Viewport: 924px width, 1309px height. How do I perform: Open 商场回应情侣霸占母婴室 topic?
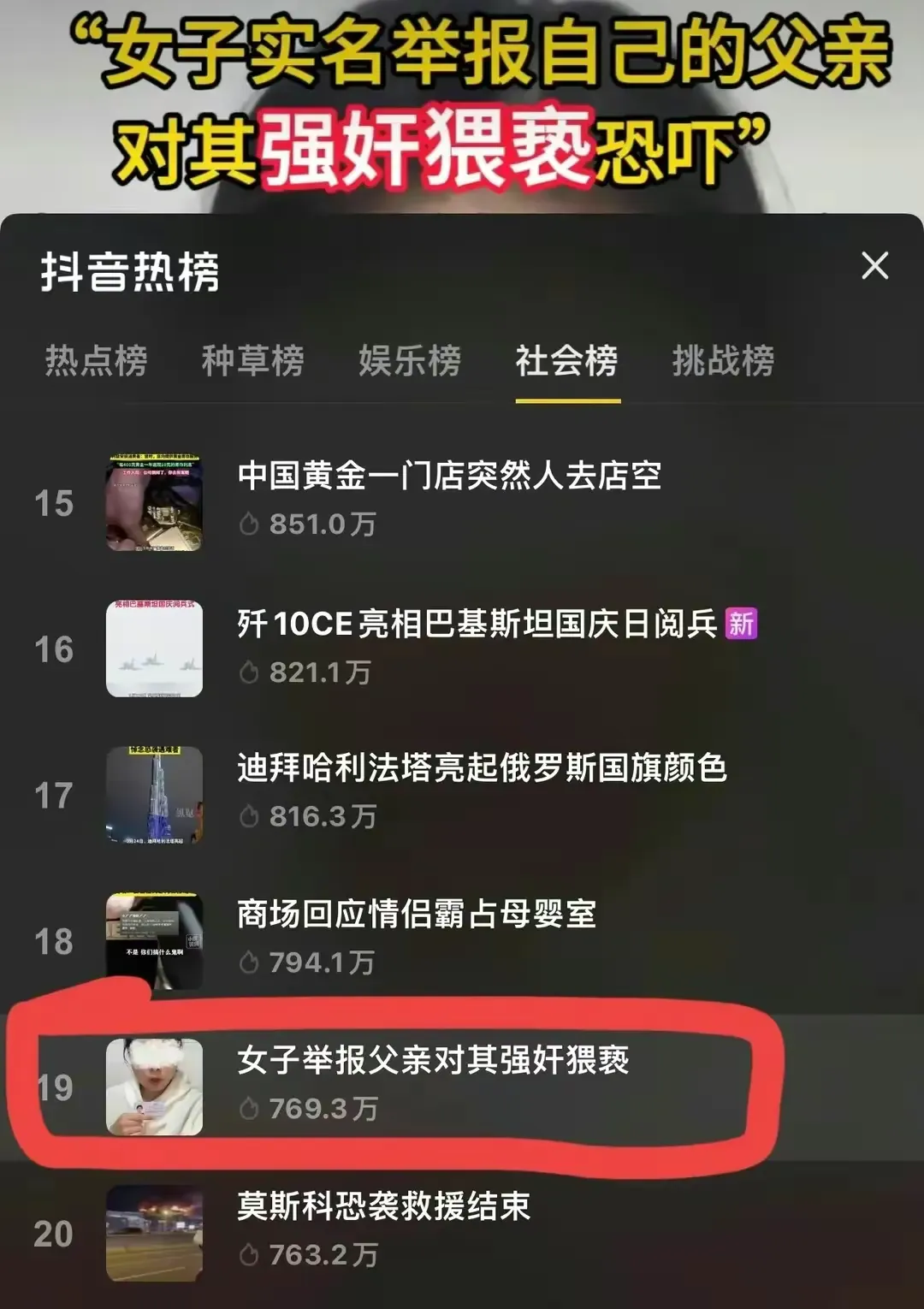(x=417, y=915)
